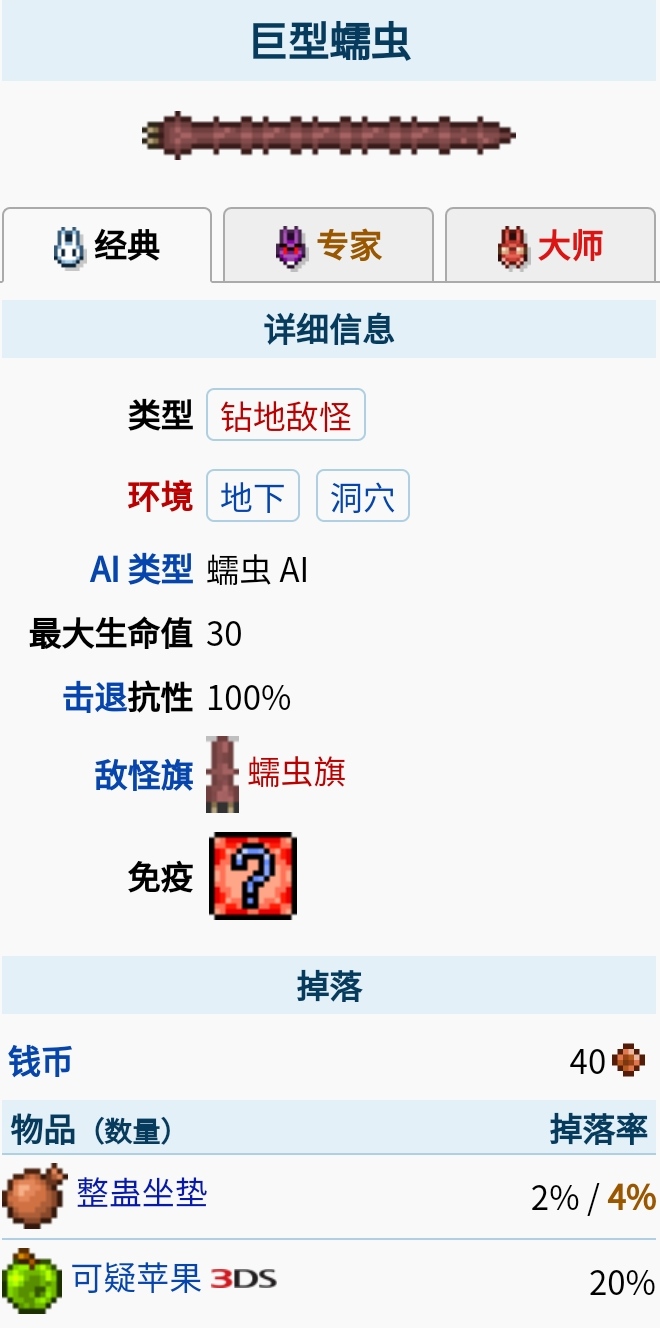View the 蠕虫旗 banner page
Viewport: 660px width, 1328px height.
[x=296, y=773]
